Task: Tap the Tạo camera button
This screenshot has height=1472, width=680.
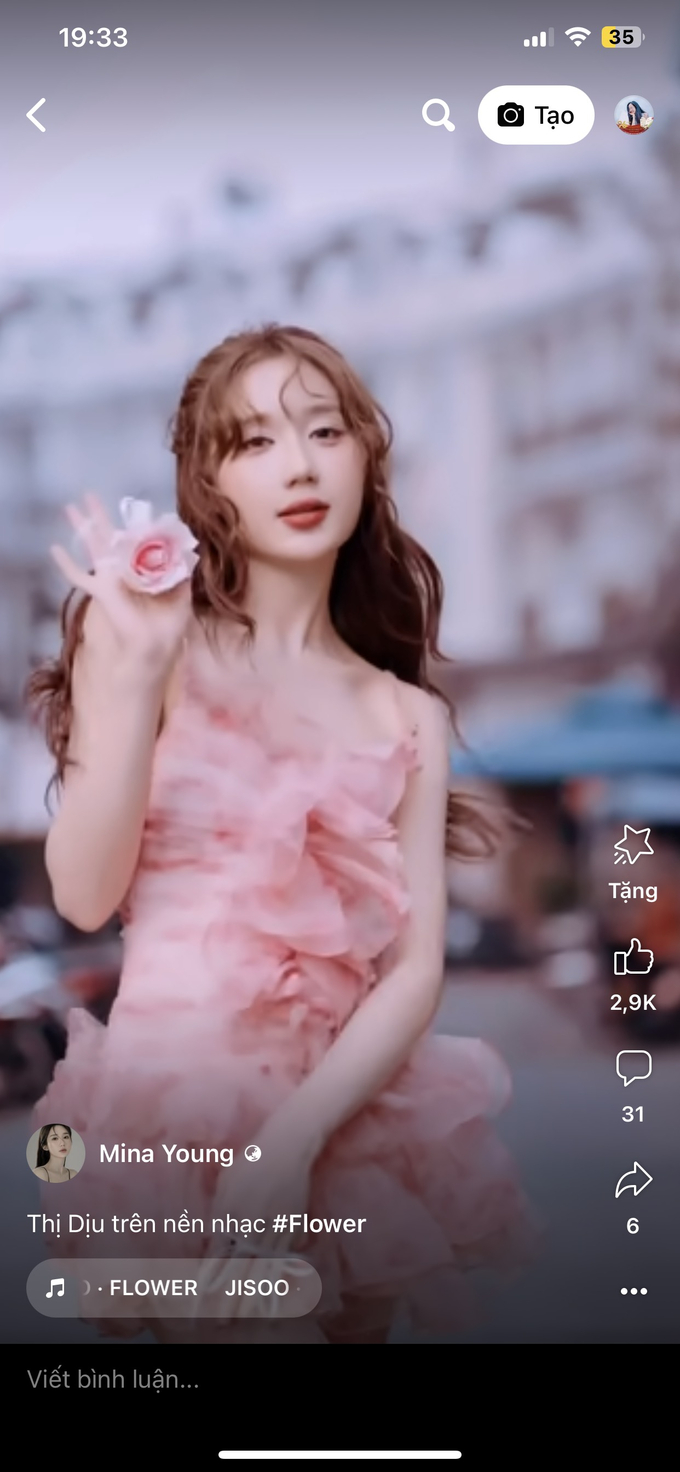Action: pyautogui.click(x=536, y=116)
